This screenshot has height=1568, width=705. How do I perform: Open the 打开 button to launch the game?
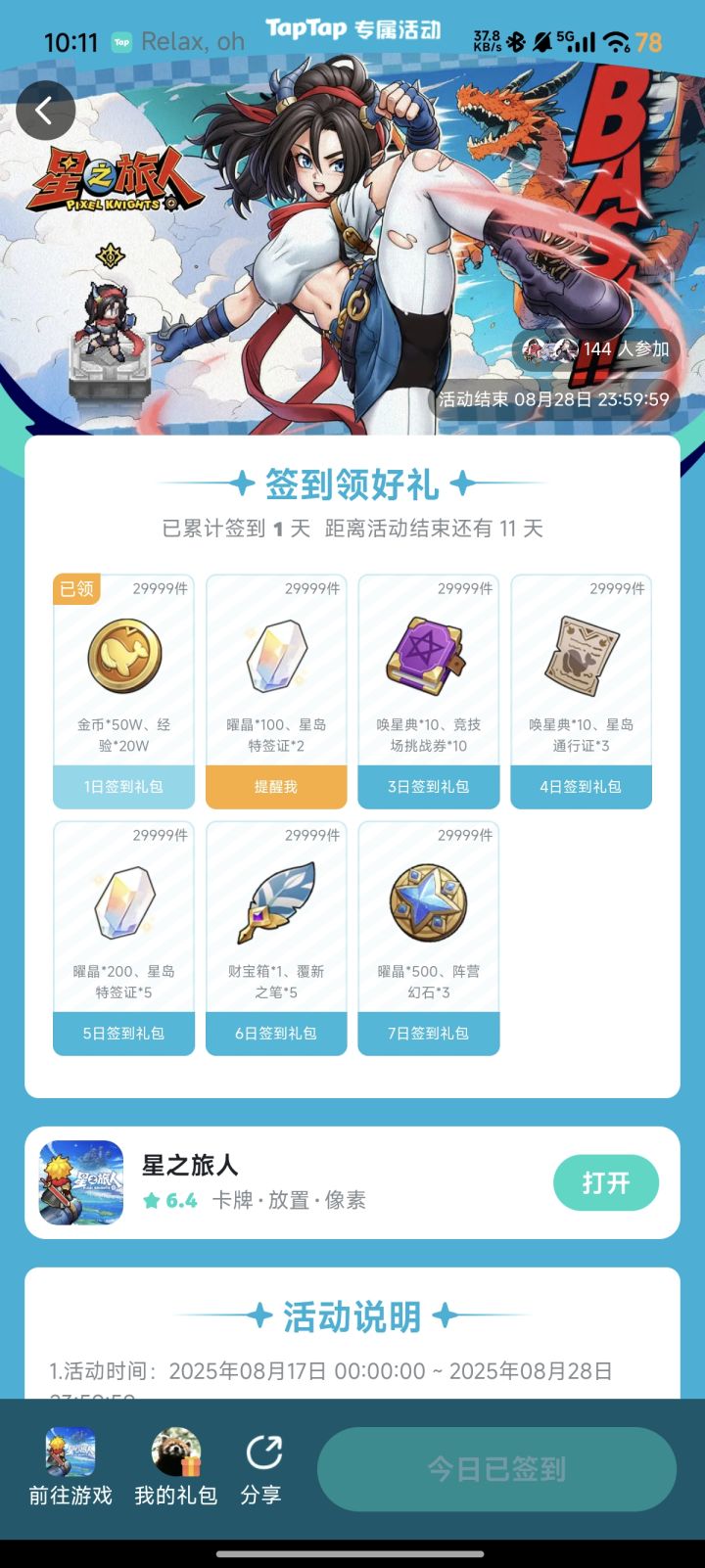tap(606, 1182)
